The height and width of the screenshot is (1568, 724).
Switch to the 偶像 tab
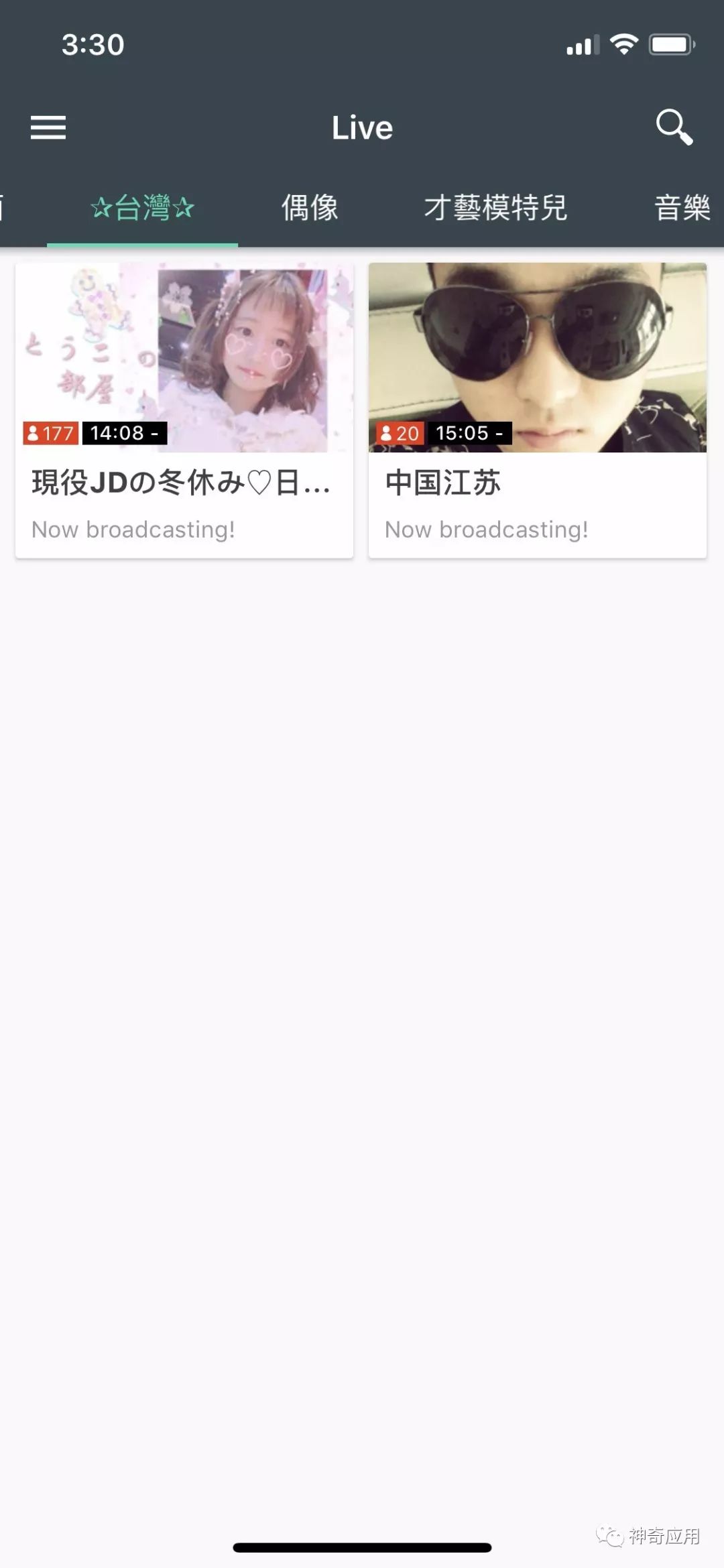310,208
